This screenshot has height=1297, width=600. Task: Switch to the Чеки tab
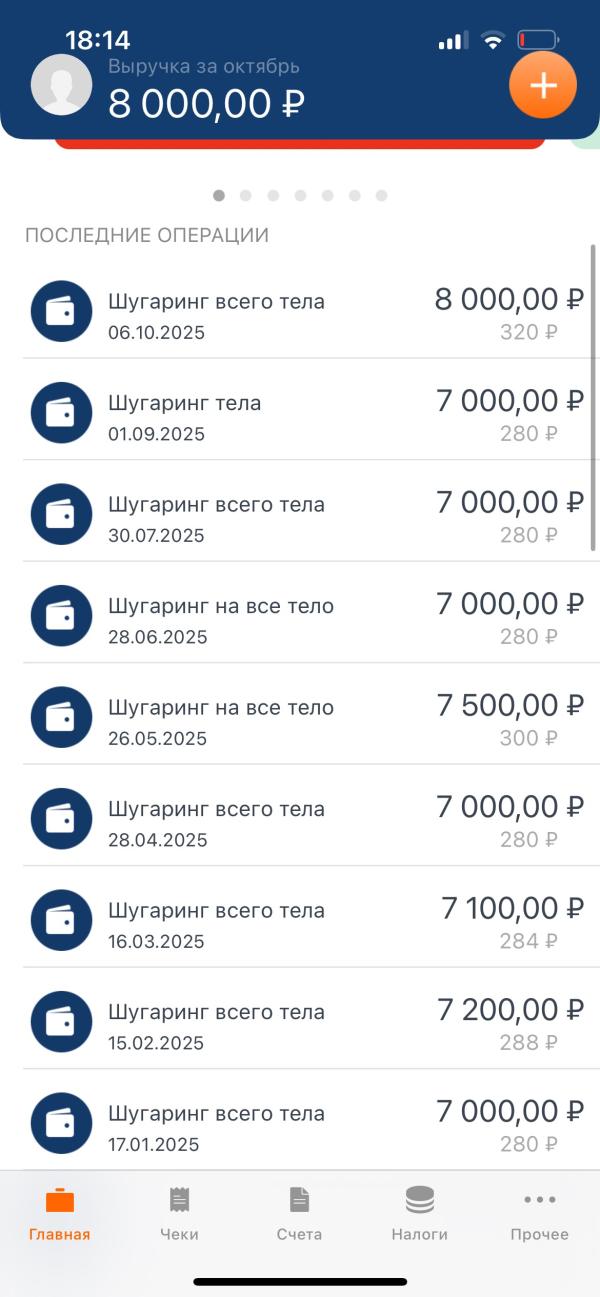179,1213
